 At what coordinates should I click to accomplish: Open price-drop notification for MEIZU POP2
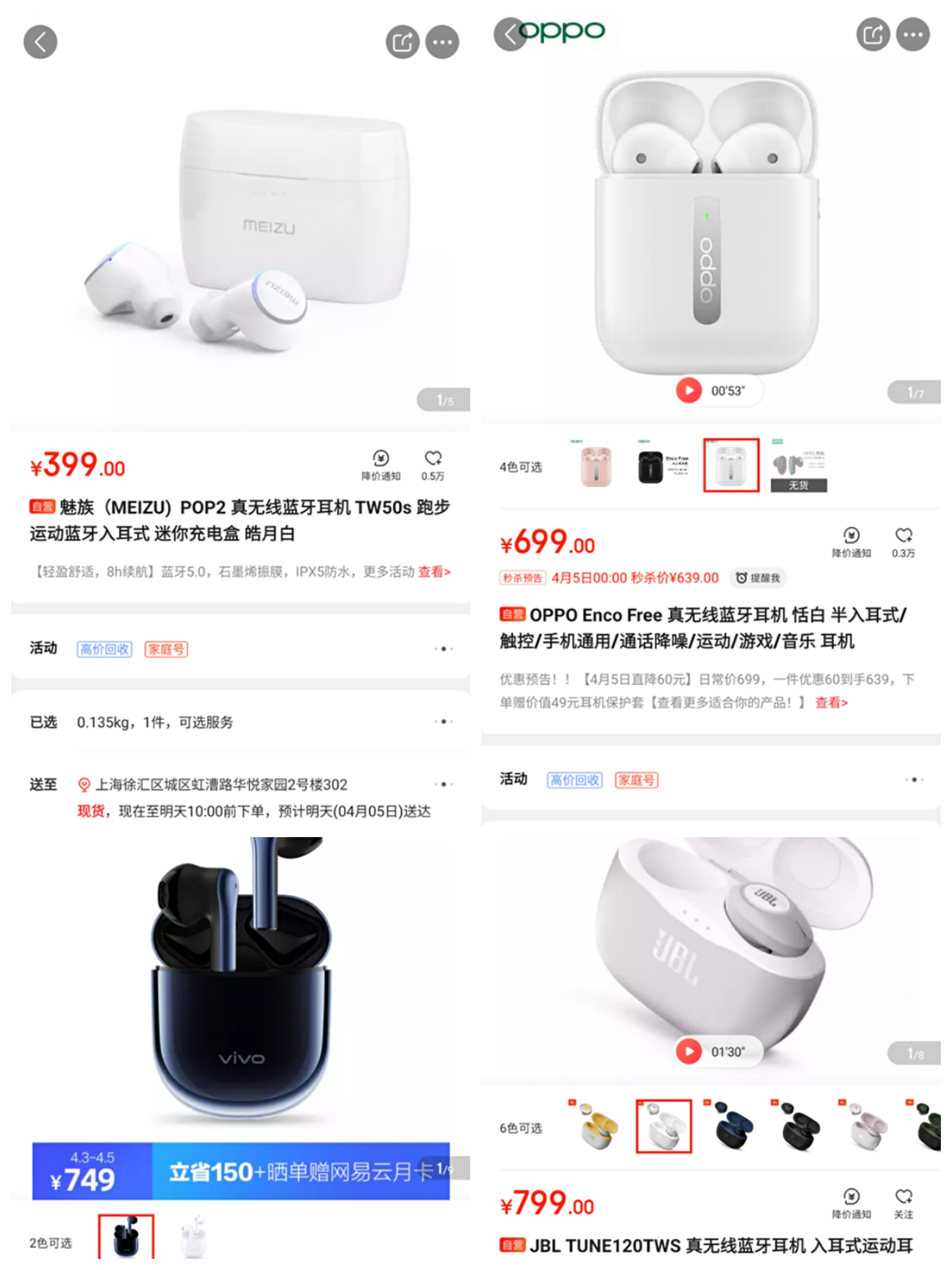point(380,462)
